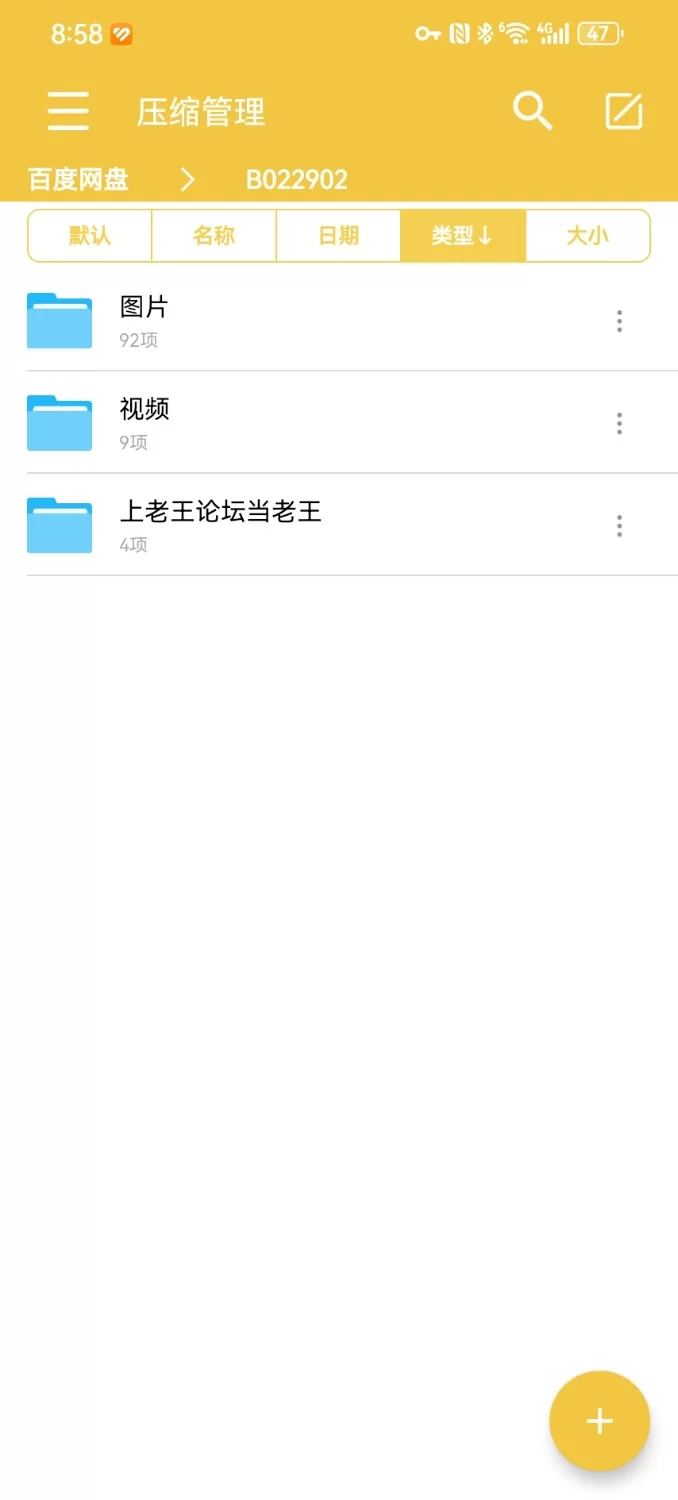Sort by 默认 order
Viewport: 678px width, 1500px height.
[x=90, y=236]
